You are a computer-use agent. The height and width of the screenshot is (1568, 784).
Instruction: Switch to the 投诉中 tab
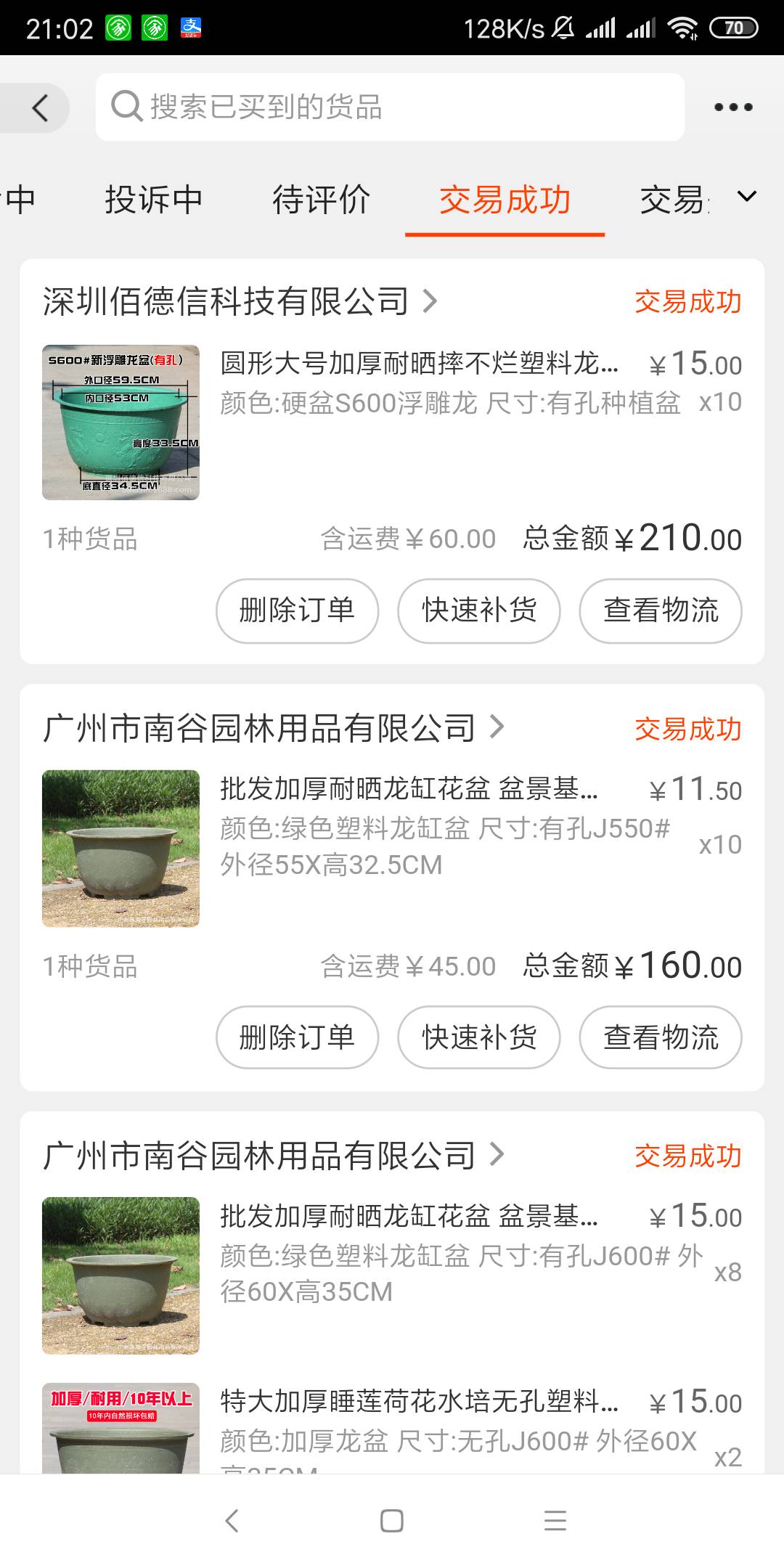click(x=153, y=200)
